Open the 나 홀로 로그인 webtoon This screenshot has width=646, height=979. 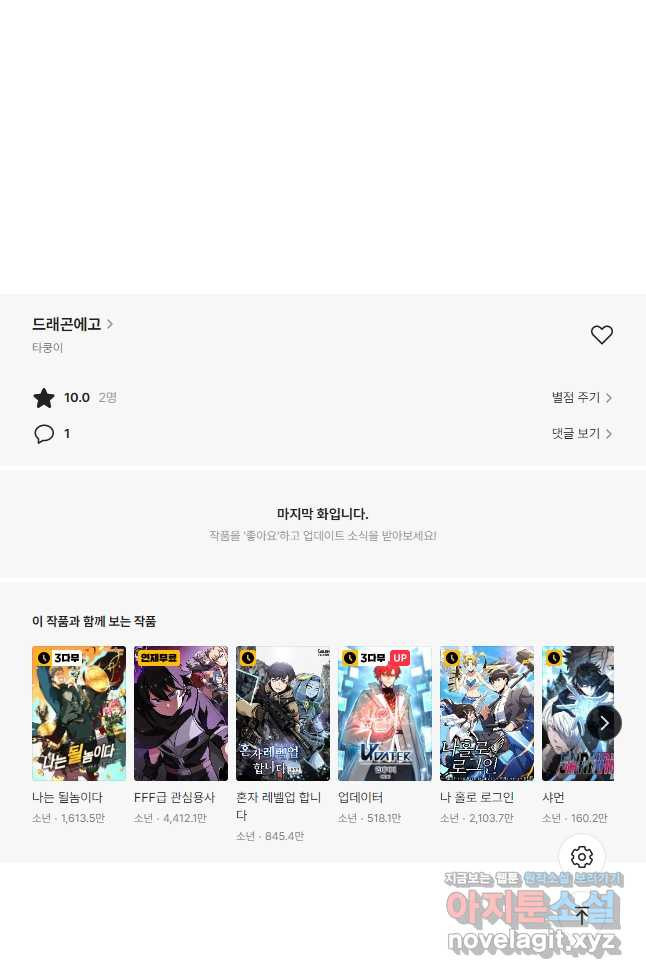[487, 713]
